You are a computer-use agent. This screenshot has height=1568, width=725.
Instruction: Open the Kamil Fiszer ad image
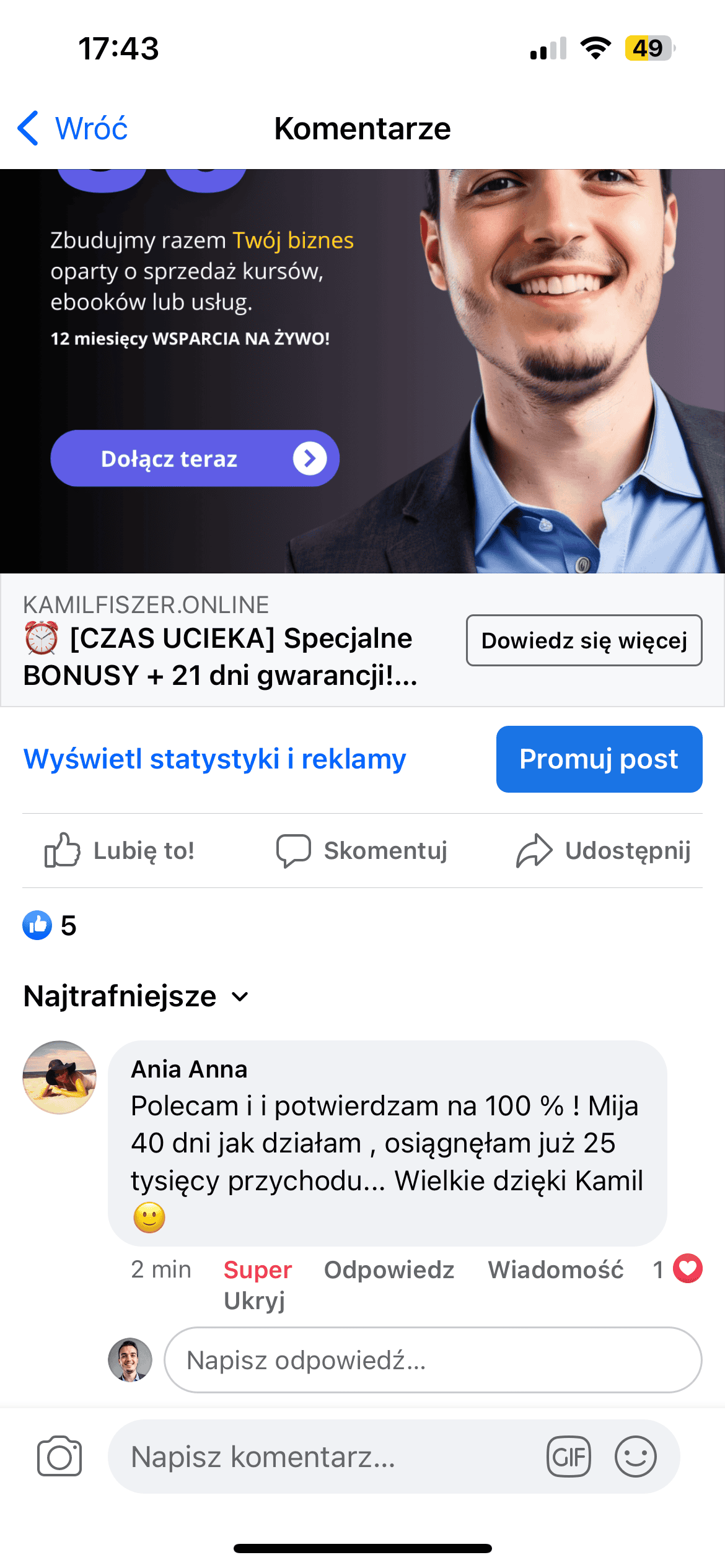(362, 370)
